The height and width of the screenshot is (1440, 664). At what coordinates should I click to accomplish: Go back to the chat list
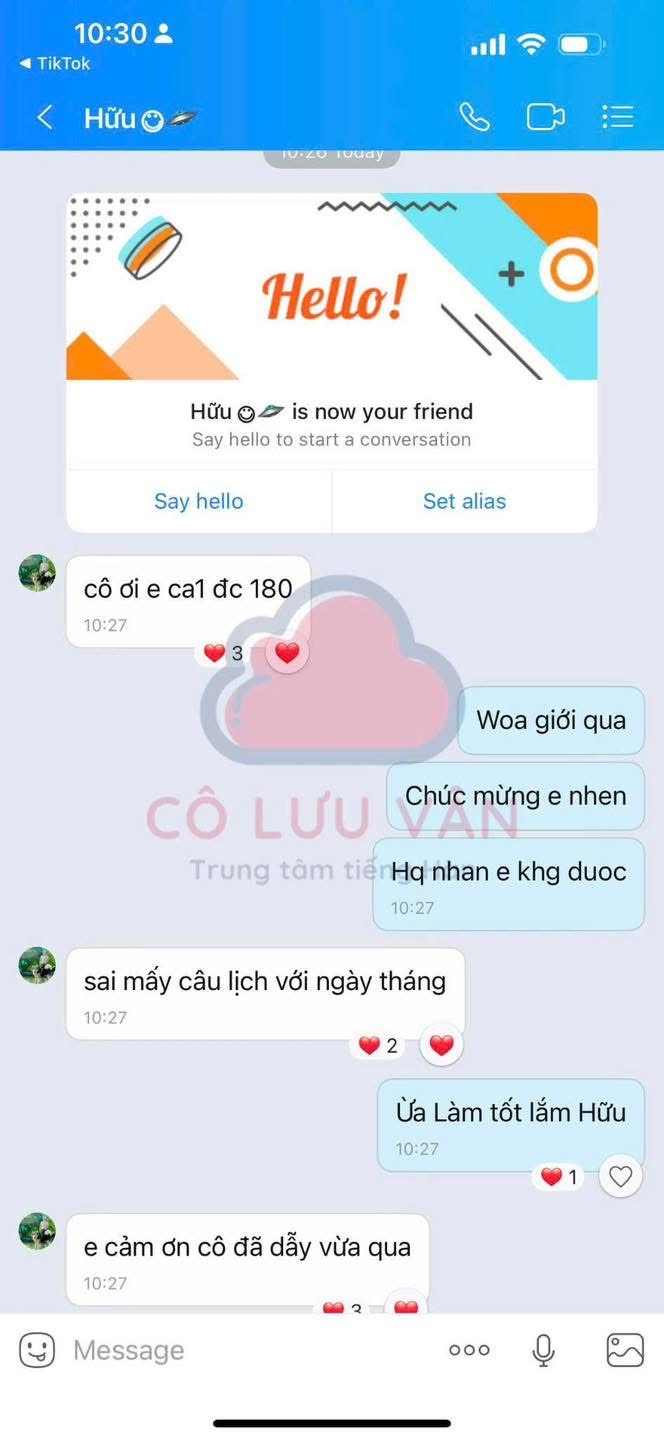pyautogui.click(x=44, y=118)
